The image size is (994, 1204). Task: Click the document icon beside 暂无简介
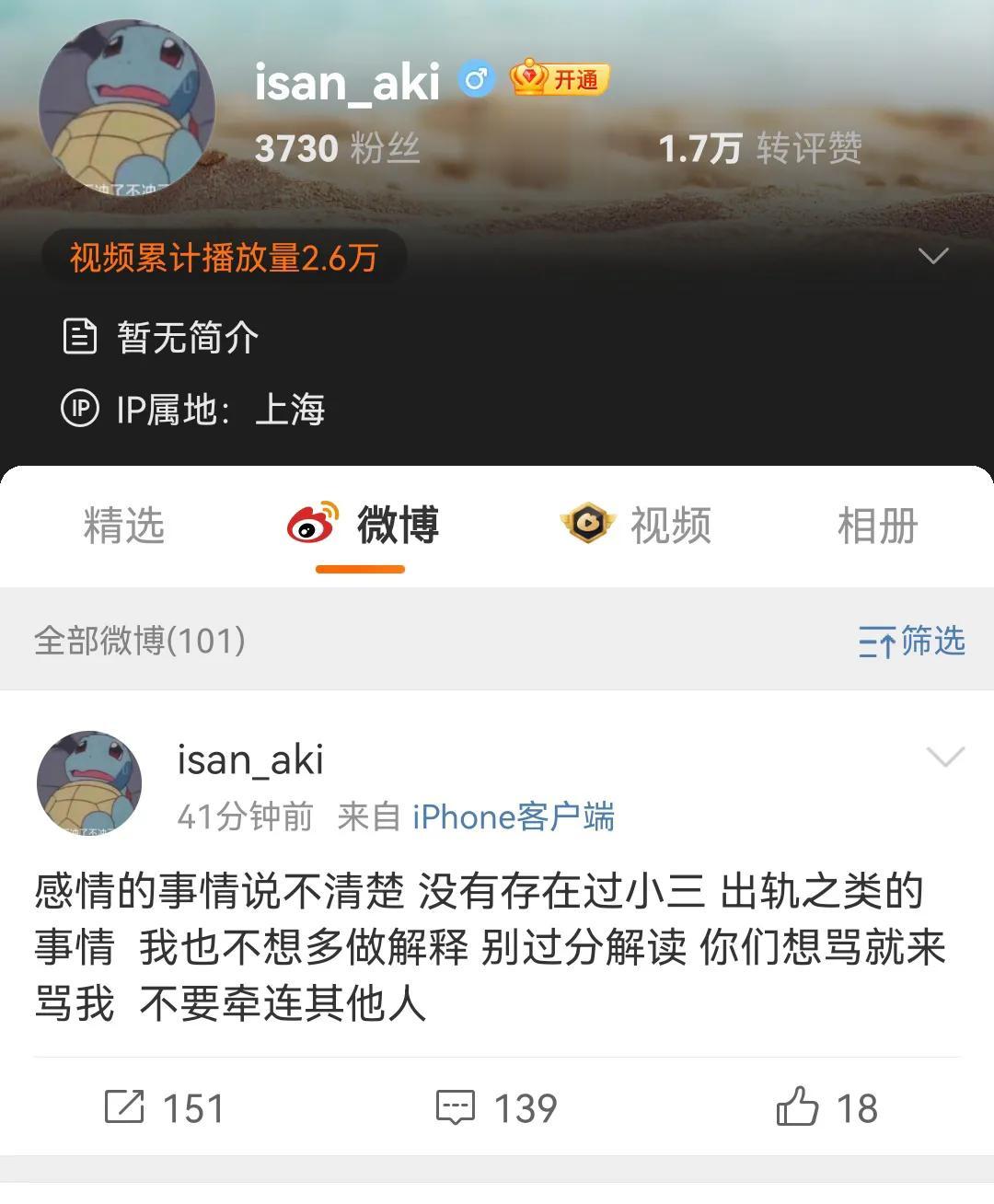(x=82, y=337)
